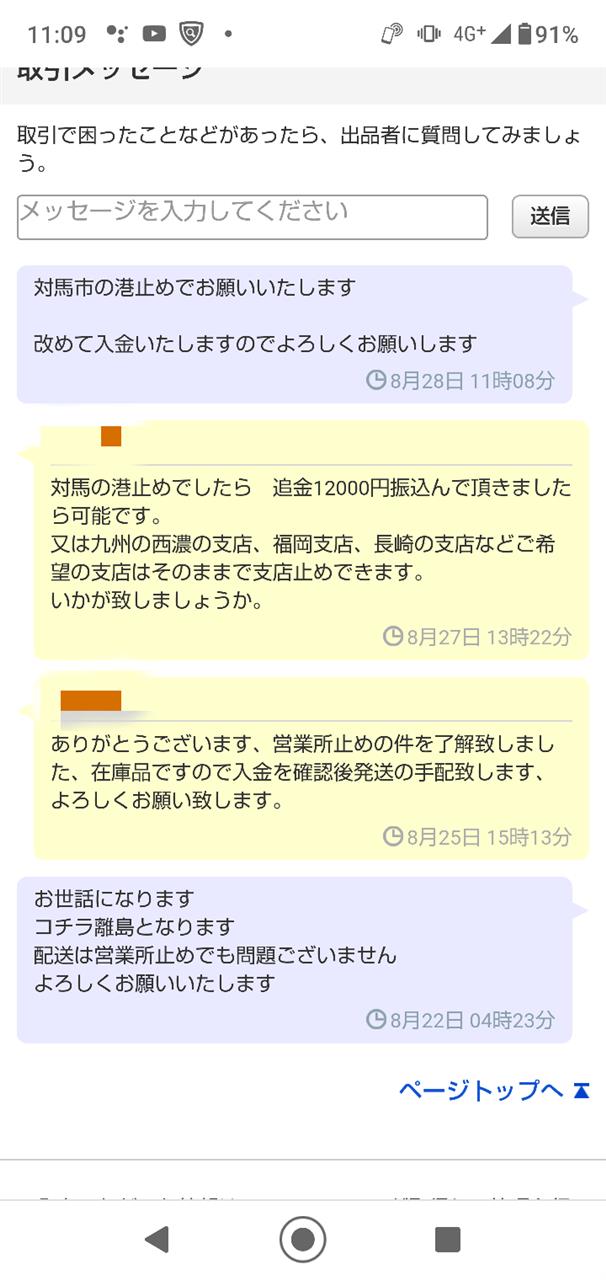Go back with the system back button

(x=156, y=1240)
